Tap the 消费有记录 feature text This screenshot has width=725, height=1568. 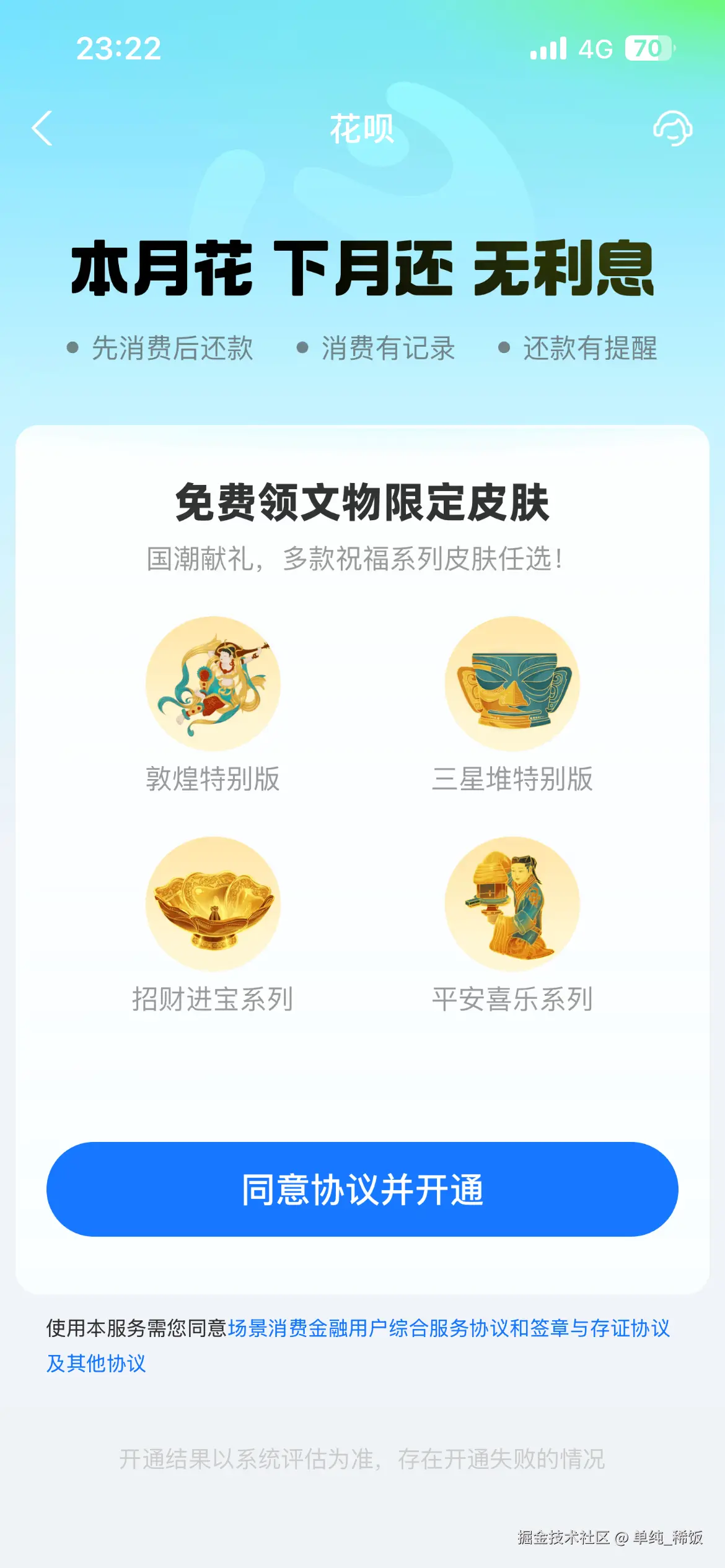click(x=389, y=349)
